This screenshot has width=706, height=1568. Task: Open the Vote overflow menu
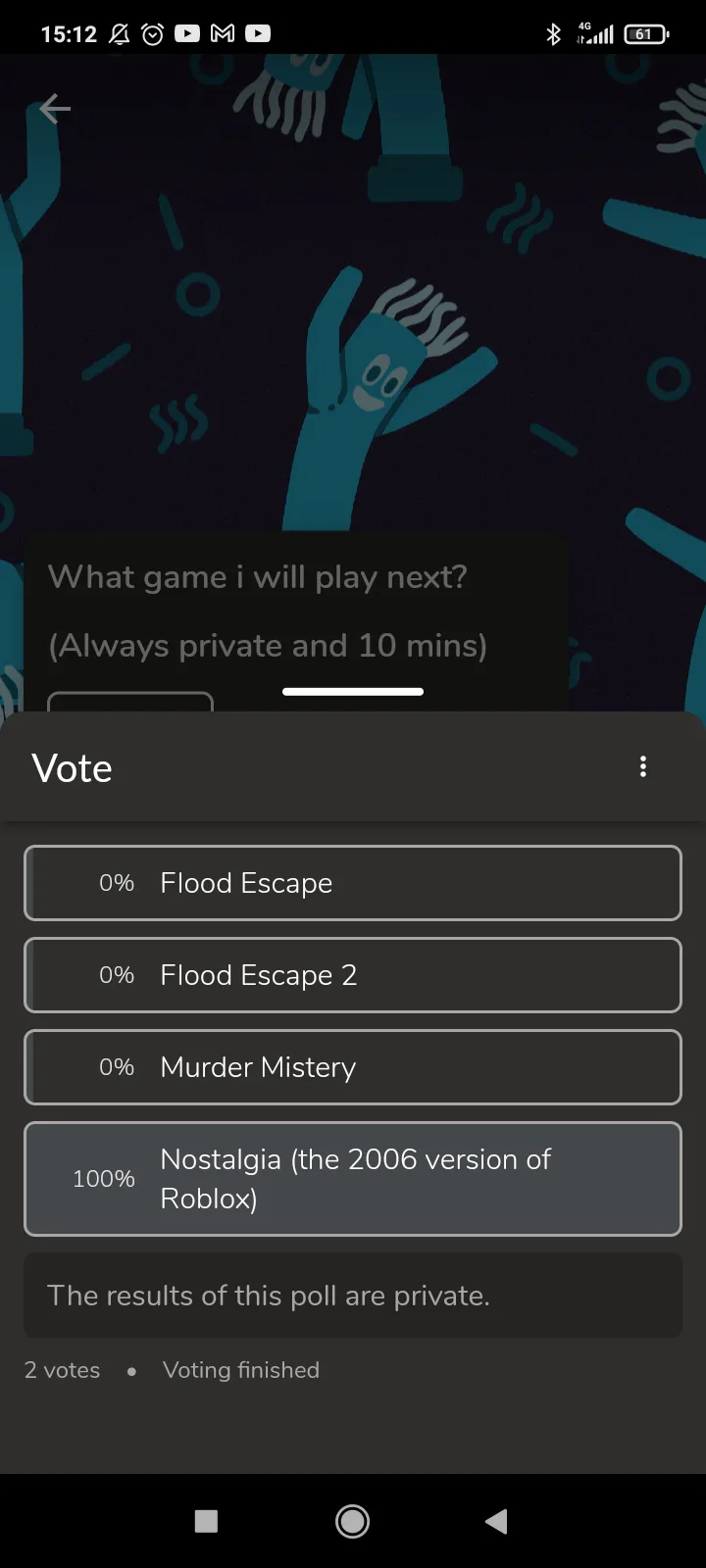[643, 766]
